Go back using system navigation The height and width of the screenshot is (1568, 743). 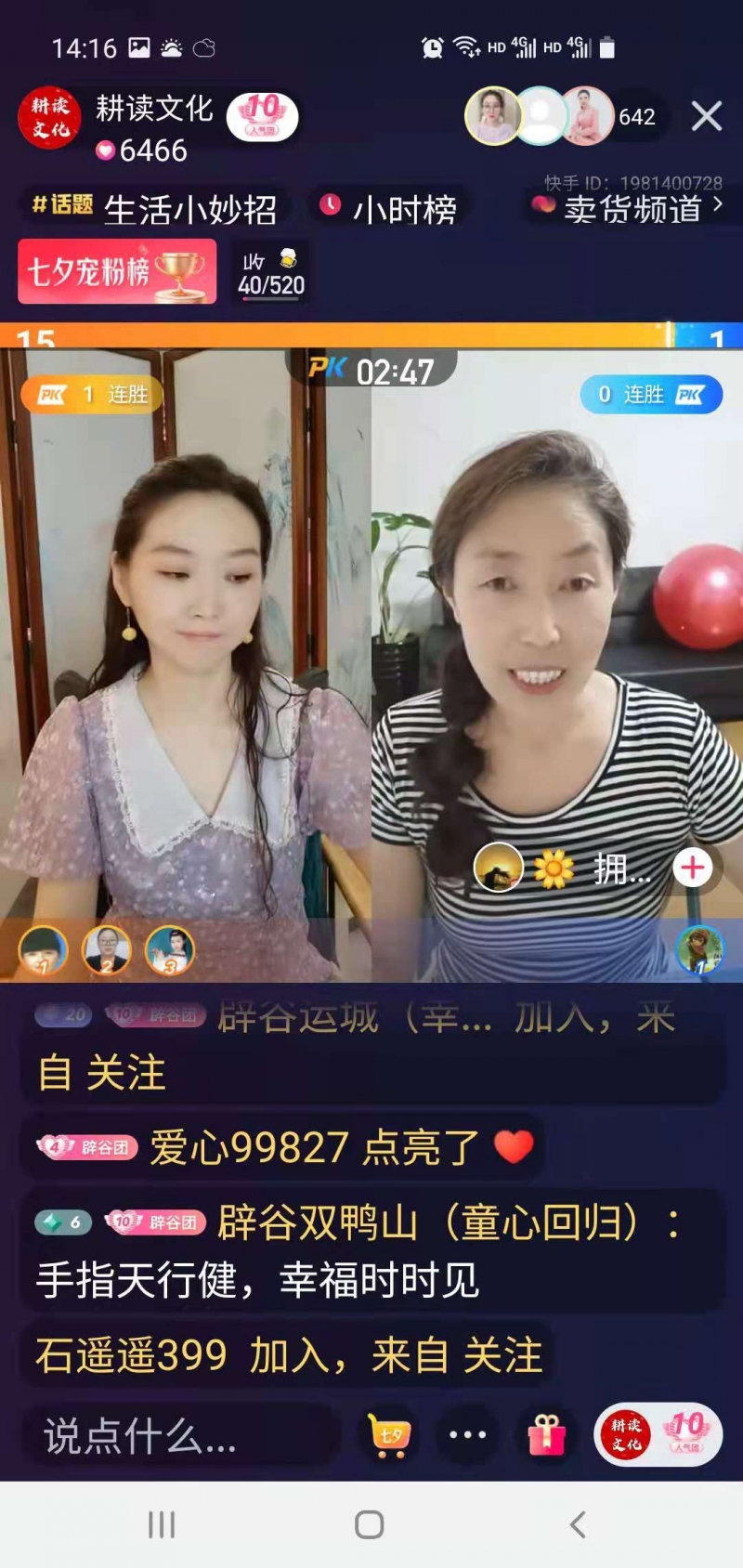pyautogui.click(x=578, y=1524)
